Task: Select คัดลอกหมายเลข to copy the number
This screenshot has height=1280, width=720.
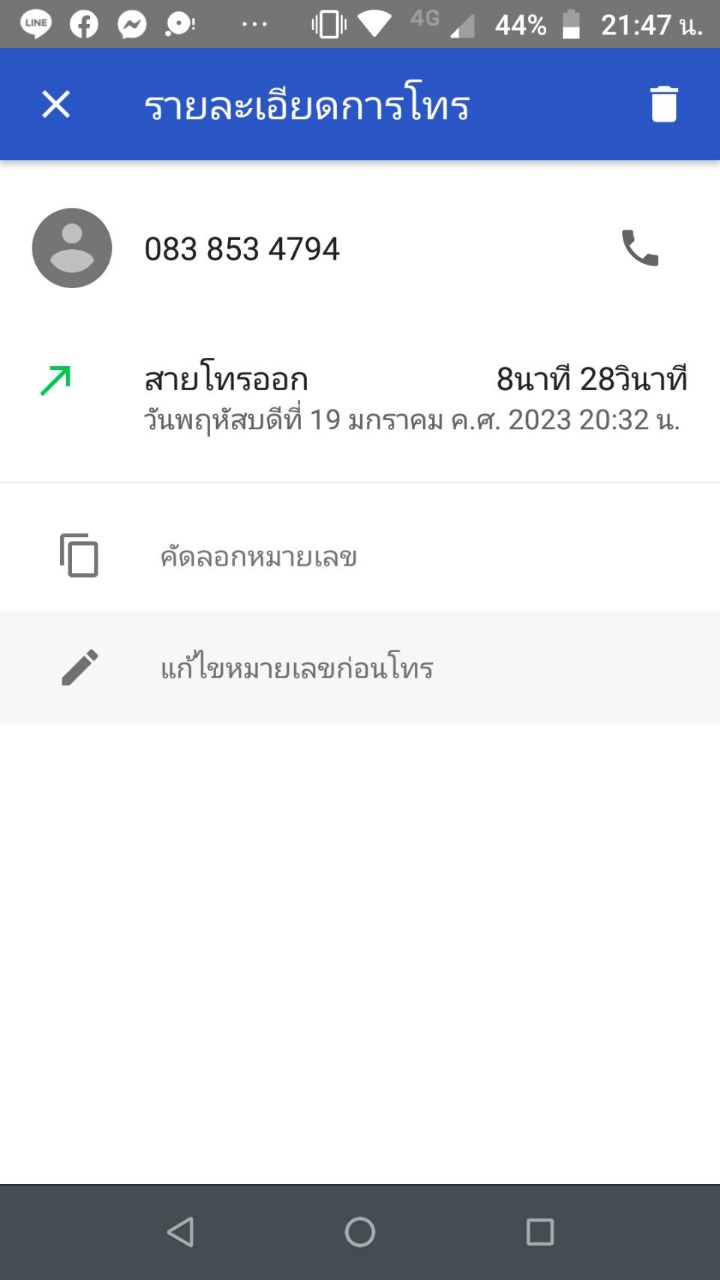Action: (258, 556)
